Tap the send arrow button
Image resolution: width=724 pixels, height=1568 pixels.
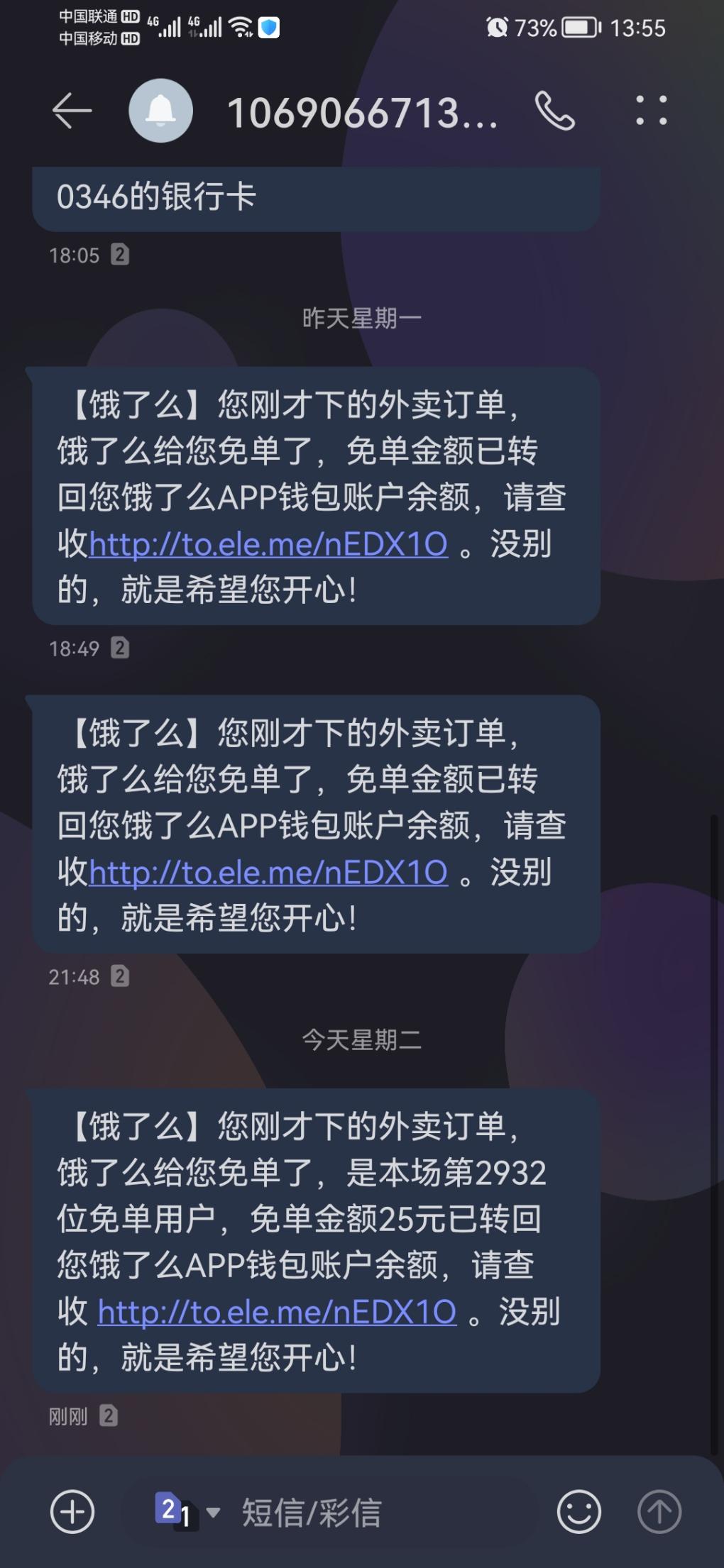point(659,1512)
